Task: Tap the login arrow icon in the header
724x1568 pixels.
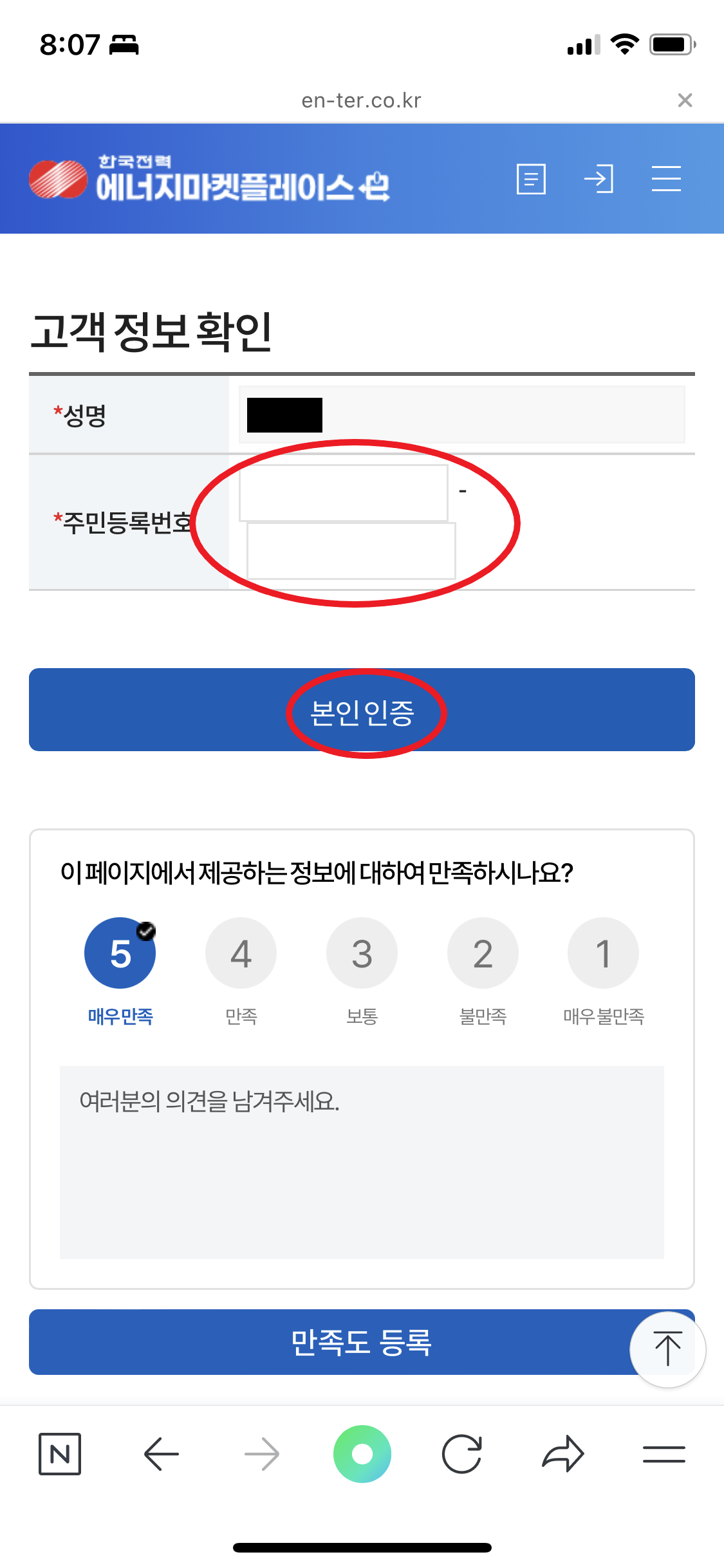Action: (x=599, y=179)
